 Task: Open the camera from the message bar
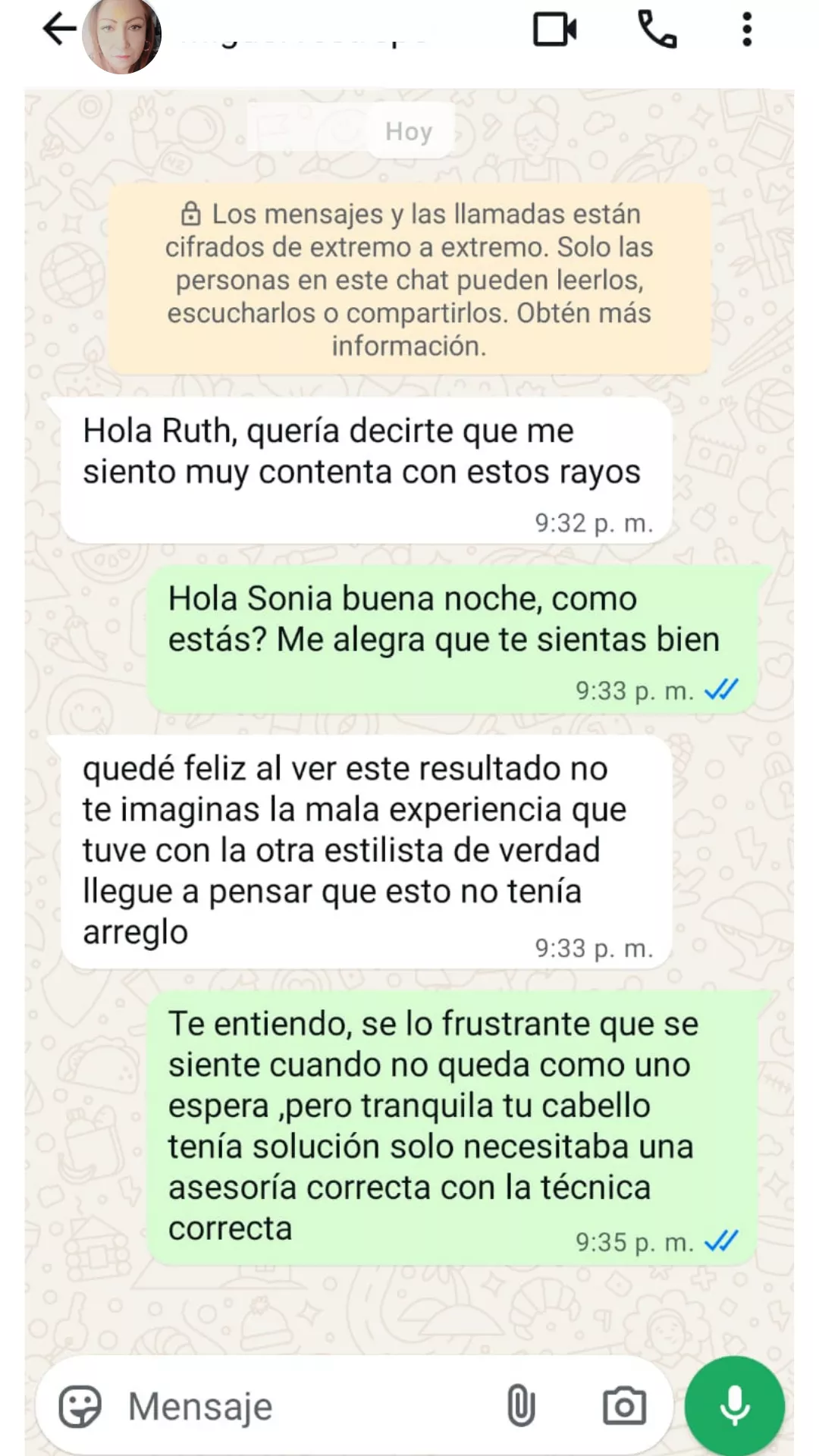[x=624, y=1407]
